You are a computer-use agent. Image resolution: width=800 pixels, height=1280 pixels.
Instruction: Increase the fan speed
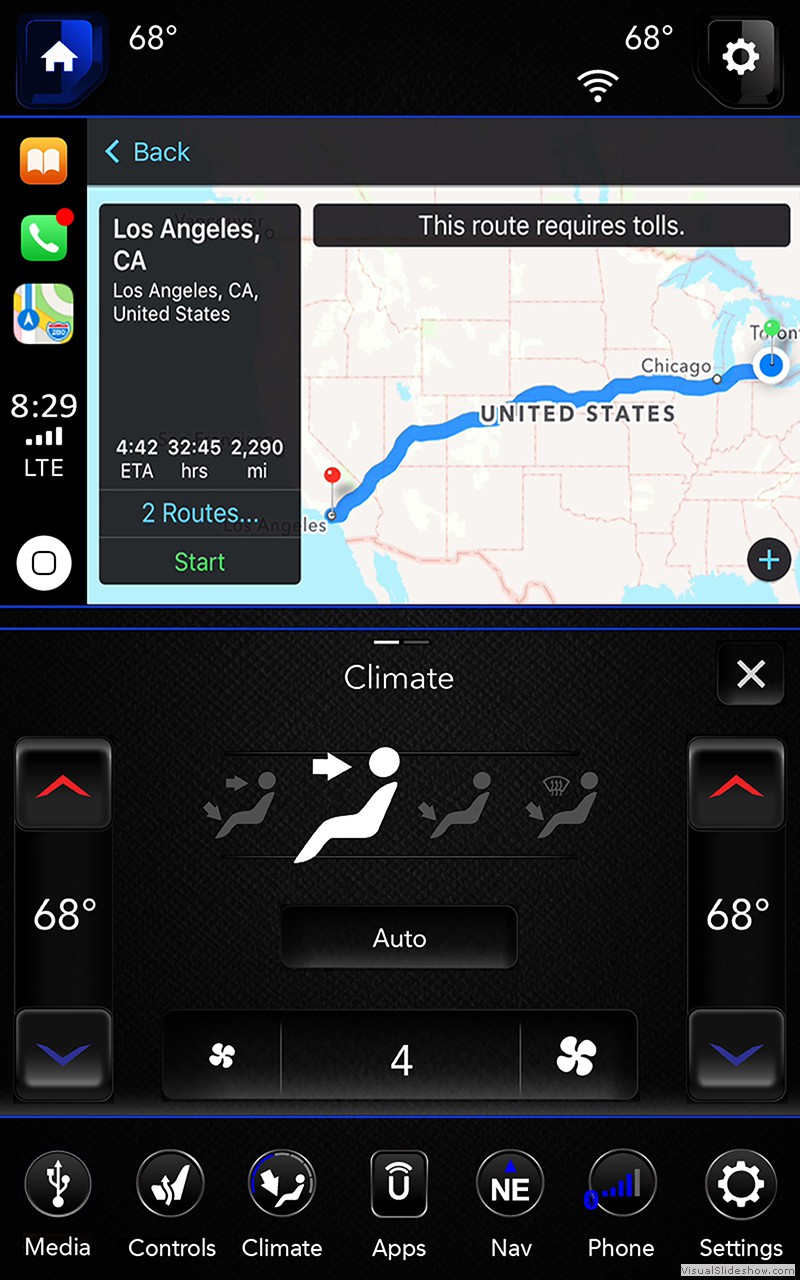click(x=576, y=1056)
